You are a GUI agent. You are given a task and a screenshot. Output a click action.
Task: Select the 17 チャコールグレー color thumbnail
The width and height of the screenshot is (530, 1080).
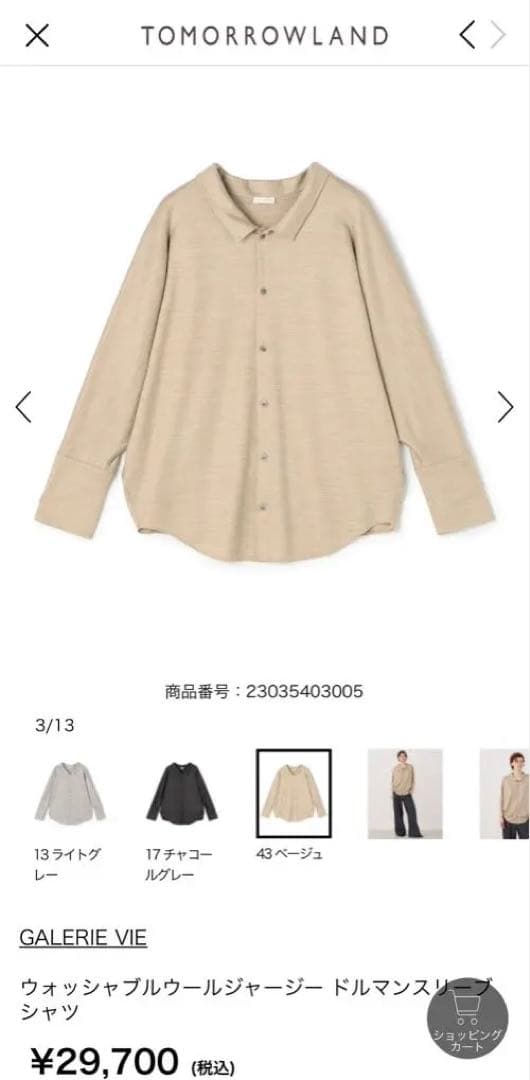pyautogui.click(x=181, y=793)
